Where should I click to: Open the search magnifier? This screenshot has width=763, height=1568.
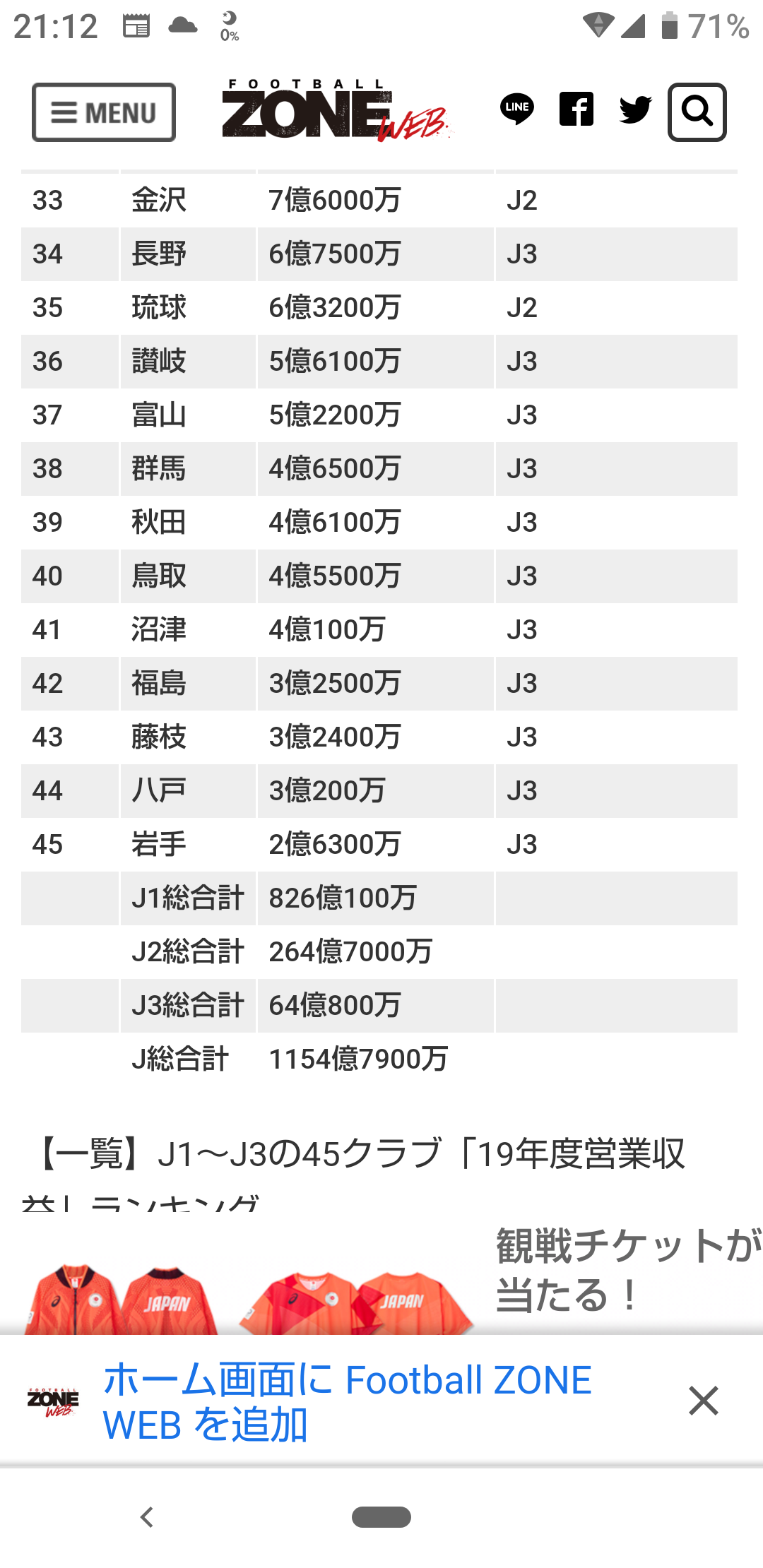point(697,112)
